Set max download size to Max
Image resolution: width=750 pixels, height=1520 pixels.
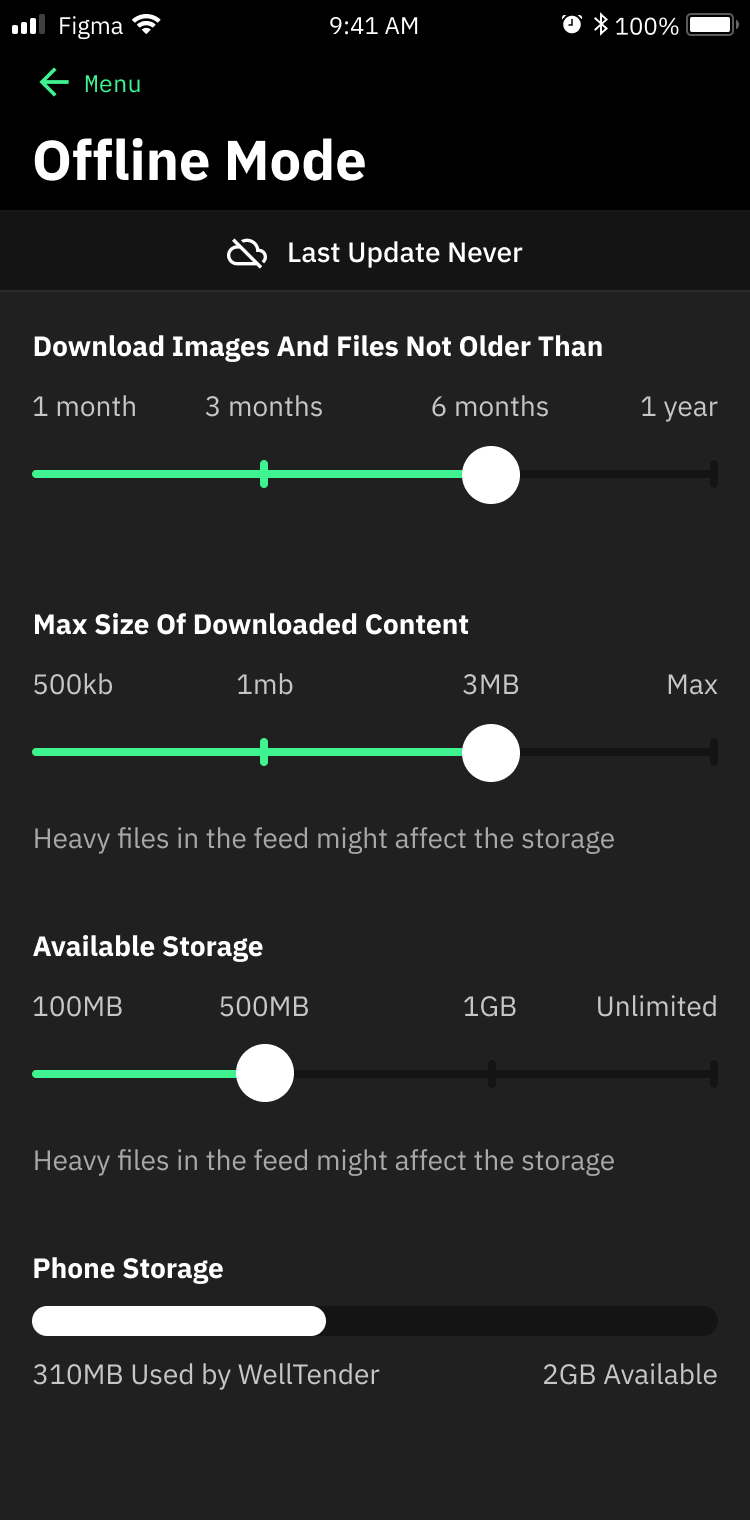point(713,752)
